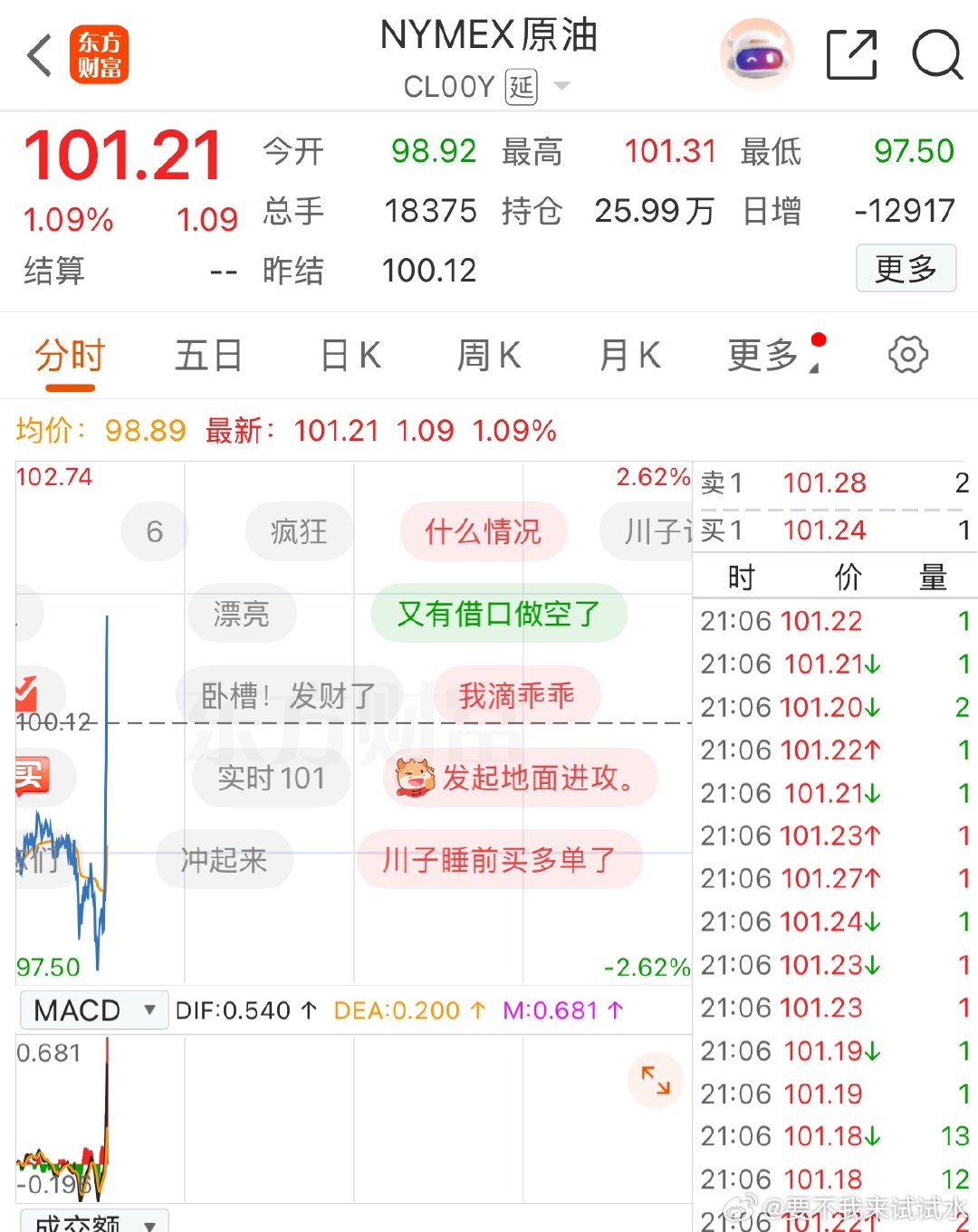This screenshot has height=1232, width=978.
Task: Expand the CL00Y contract dropdown arrow
Action: (x=561, y=87)
